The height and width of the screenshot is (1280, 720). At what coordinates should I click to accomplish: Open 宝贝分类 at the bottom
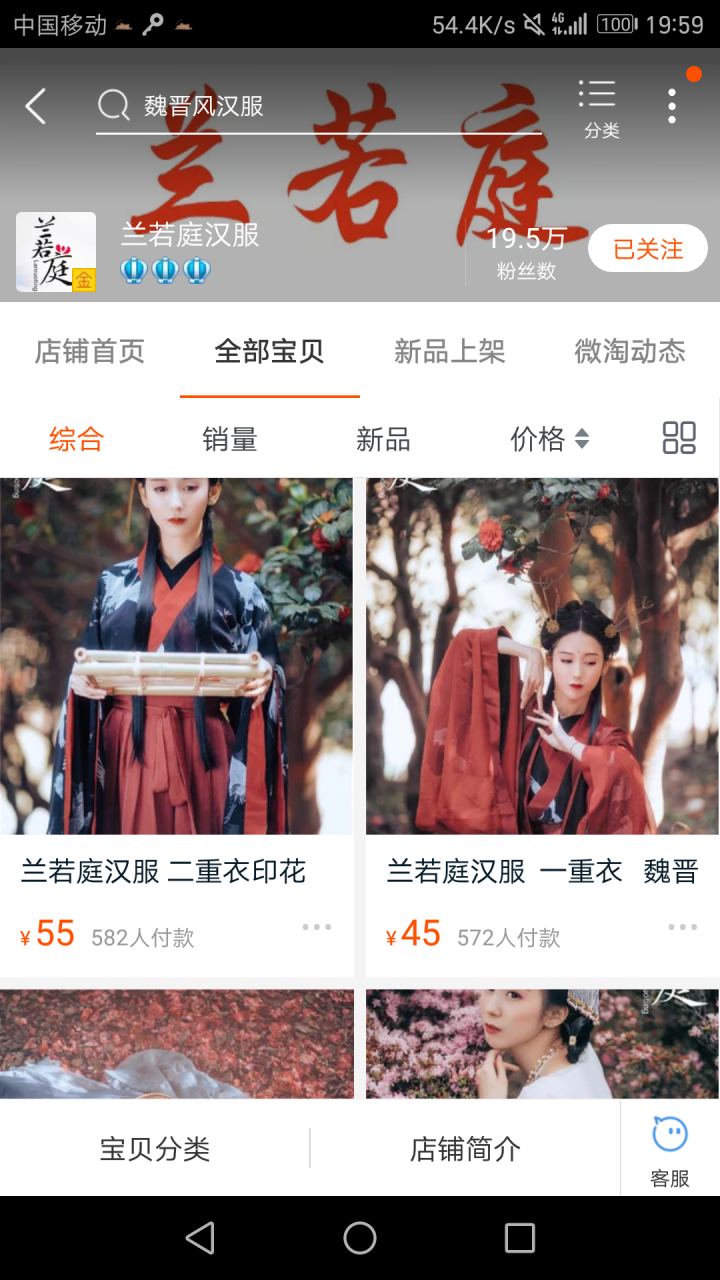coord(155,1149)
